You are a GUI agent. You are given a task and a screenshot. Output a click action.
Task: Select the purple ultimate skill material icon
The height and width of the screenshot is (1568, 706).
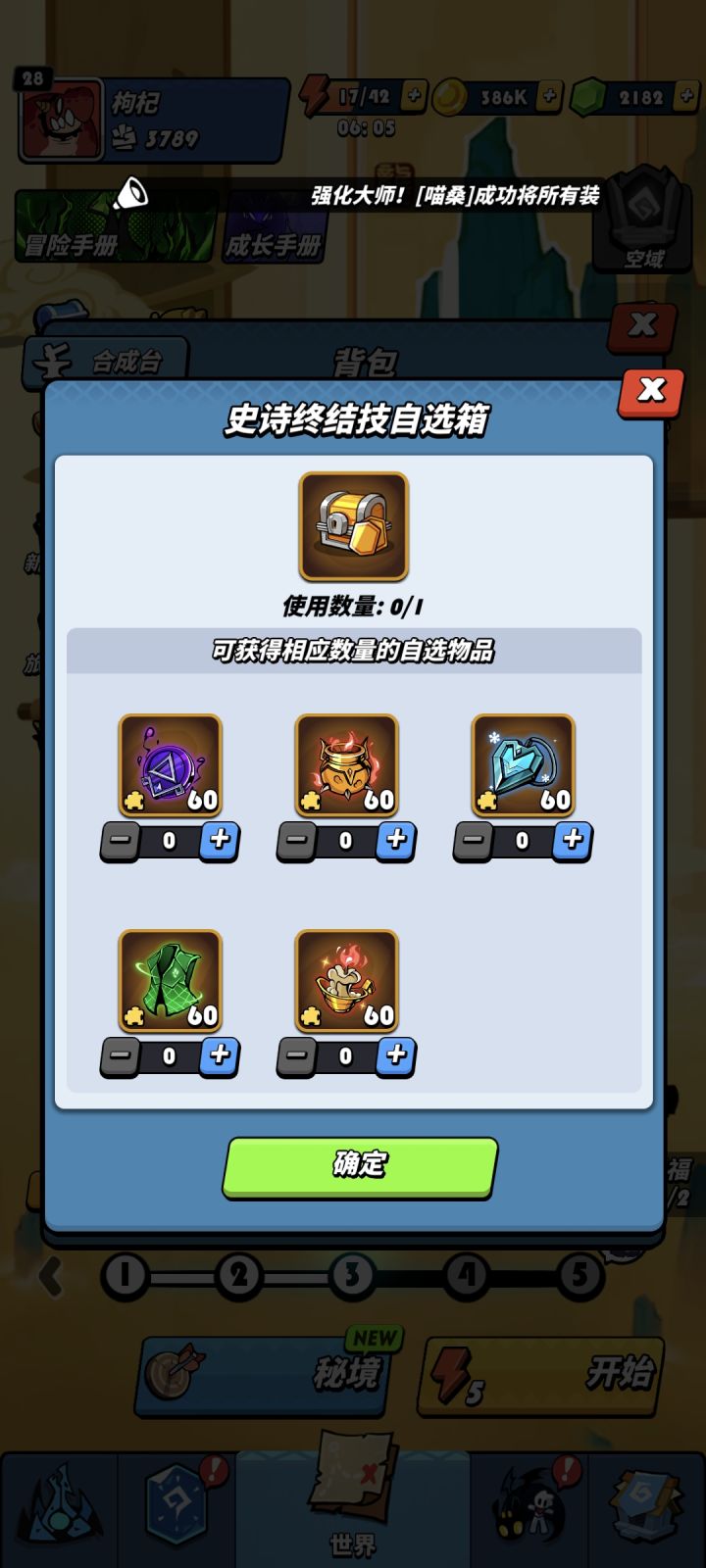[x=169, y=766]
